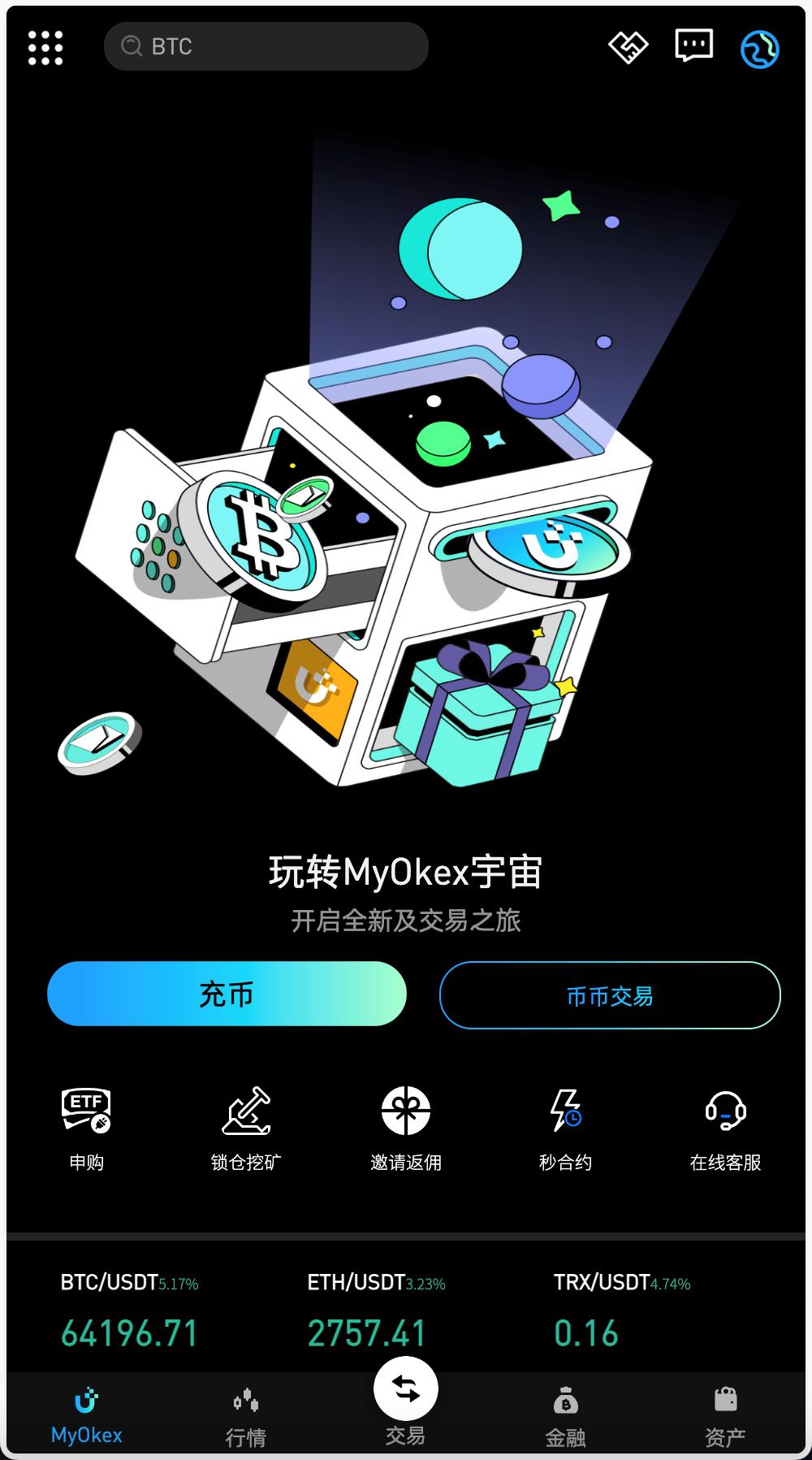Open the 锁仓挖矿 mining icon
This screenshot has height=1460, width=812.
pyautogui.click(x=244, y=1127)
